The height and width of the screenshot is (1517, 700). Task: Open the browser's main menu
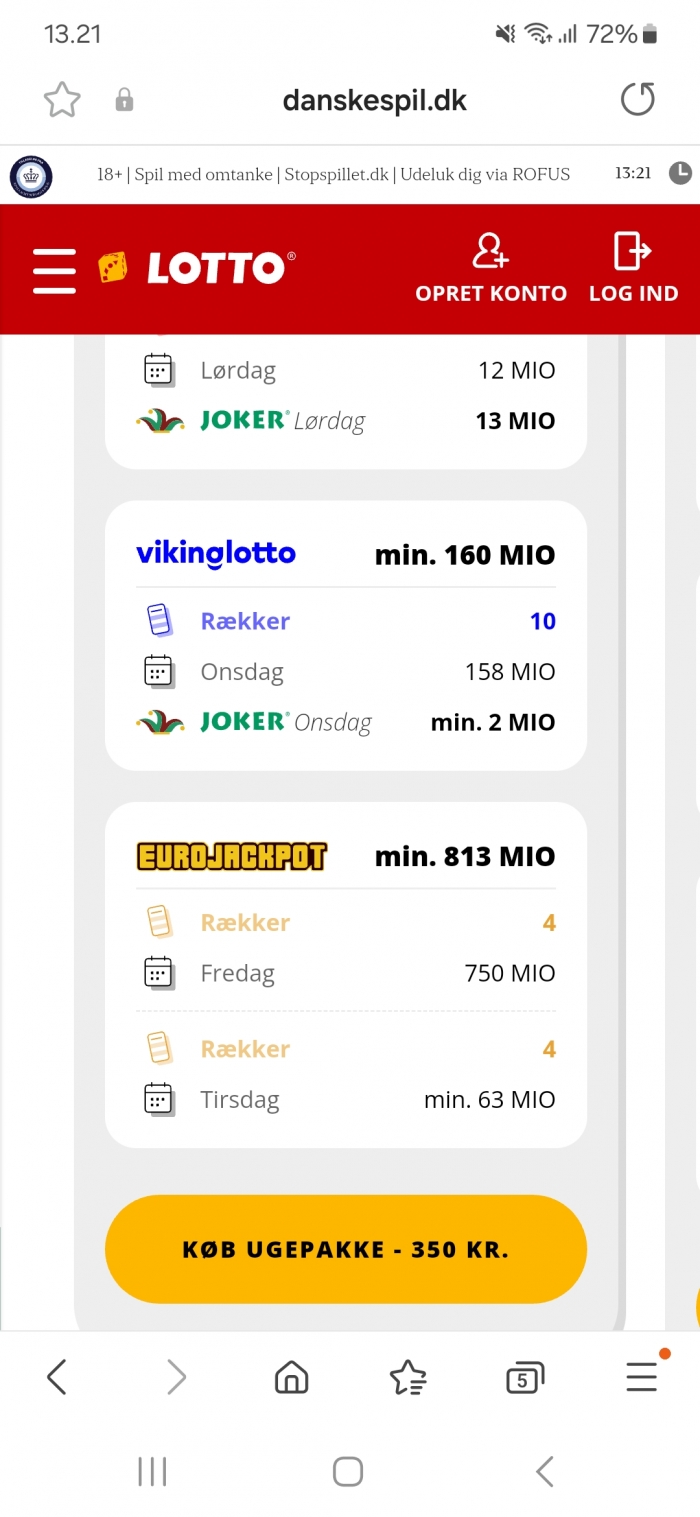tap(642, 1378)
